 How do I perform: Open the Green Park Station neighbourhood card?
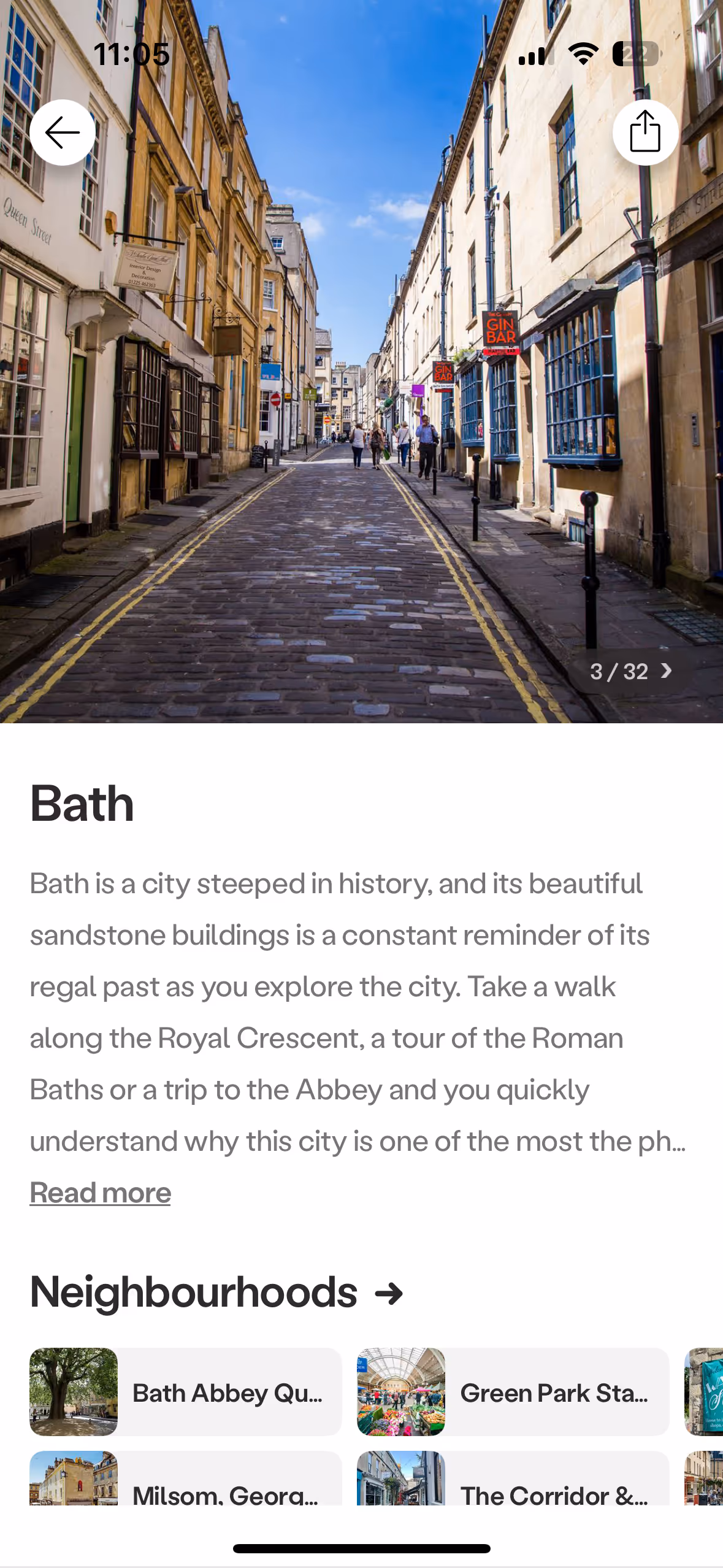(x=513, y=1392)
